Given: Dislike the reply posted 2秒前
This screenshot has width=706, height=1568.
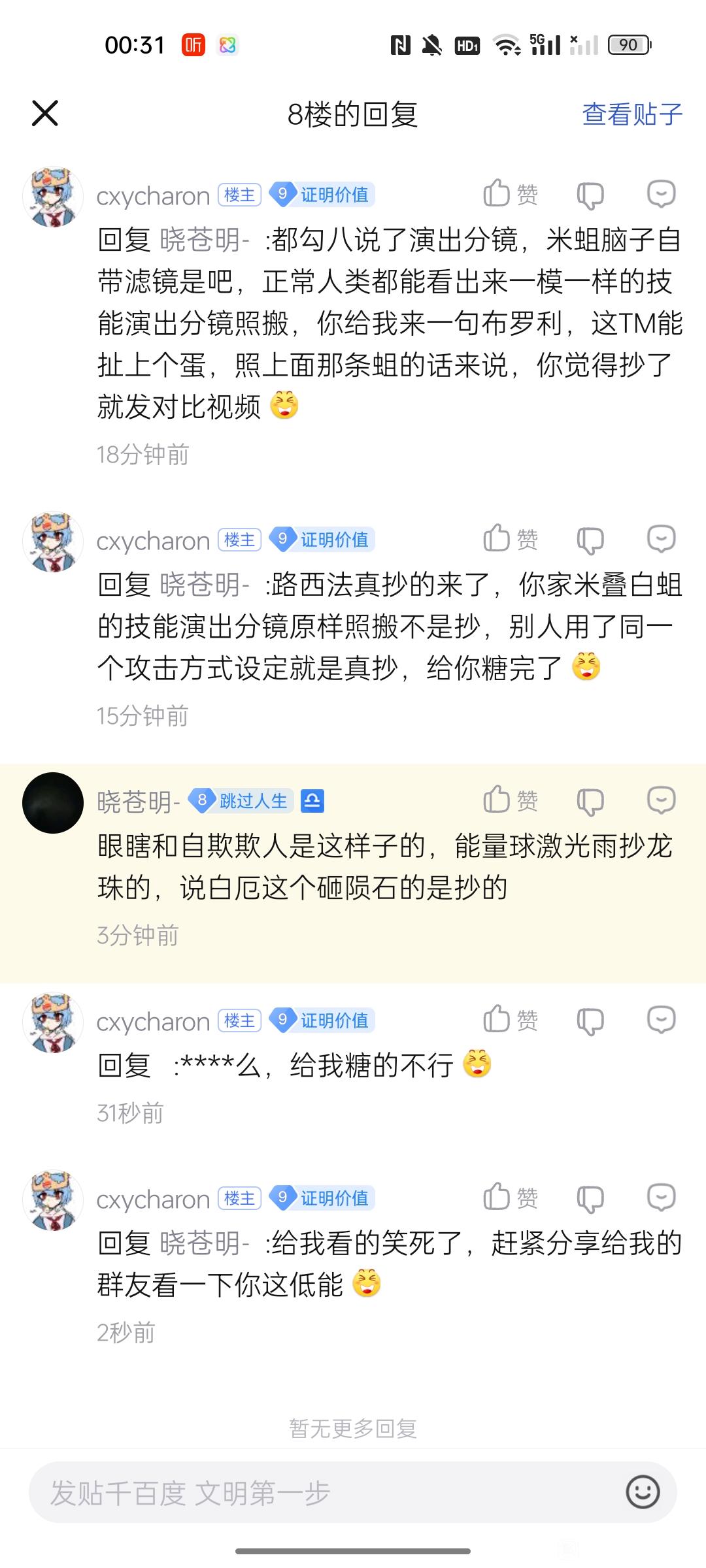Looking at the screenshot, I should pyautogui.click(x=590, y=1198).
